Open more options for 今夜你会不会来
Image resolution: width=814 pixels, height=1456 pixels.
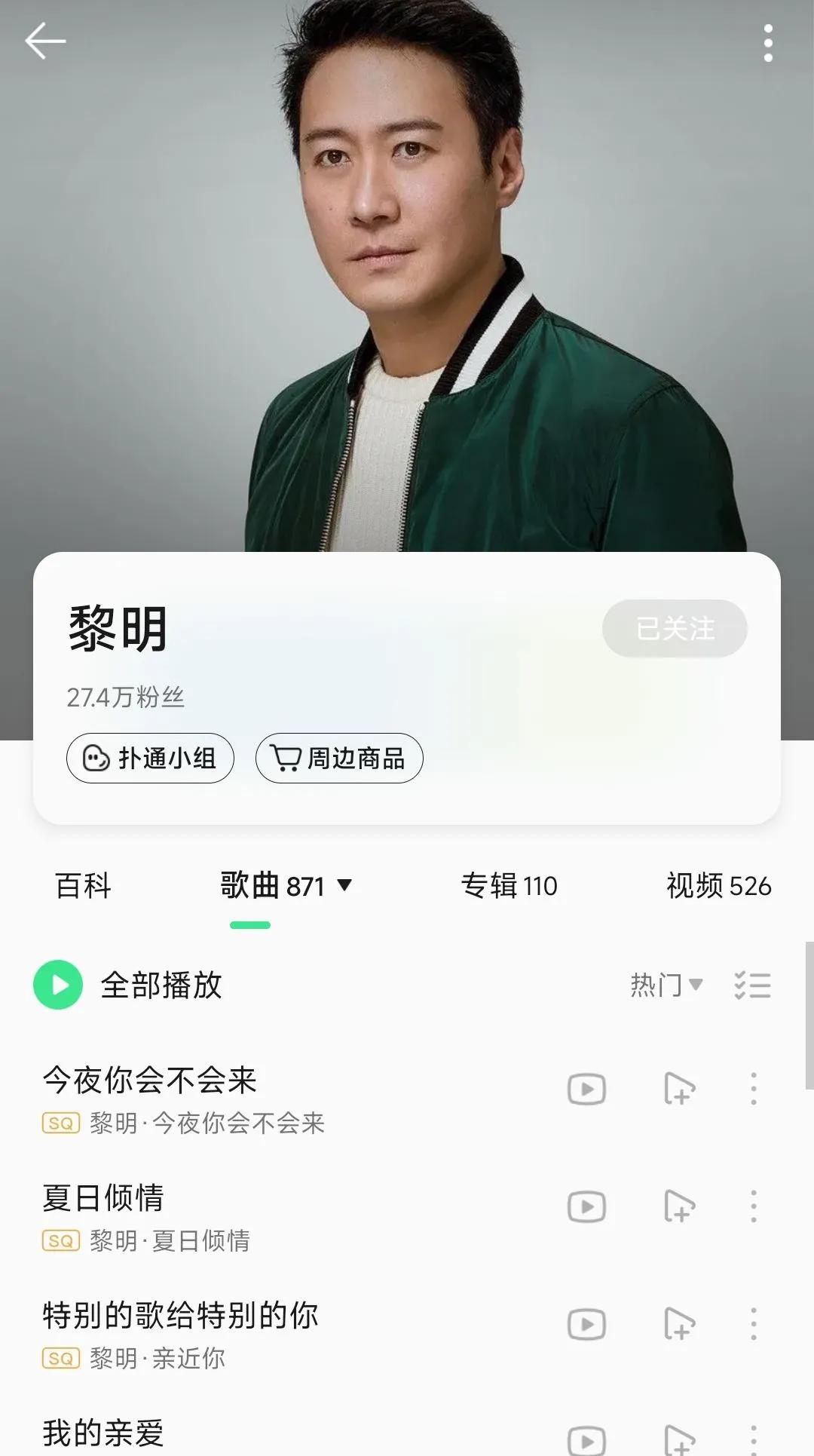click(x=753, y=1089)
